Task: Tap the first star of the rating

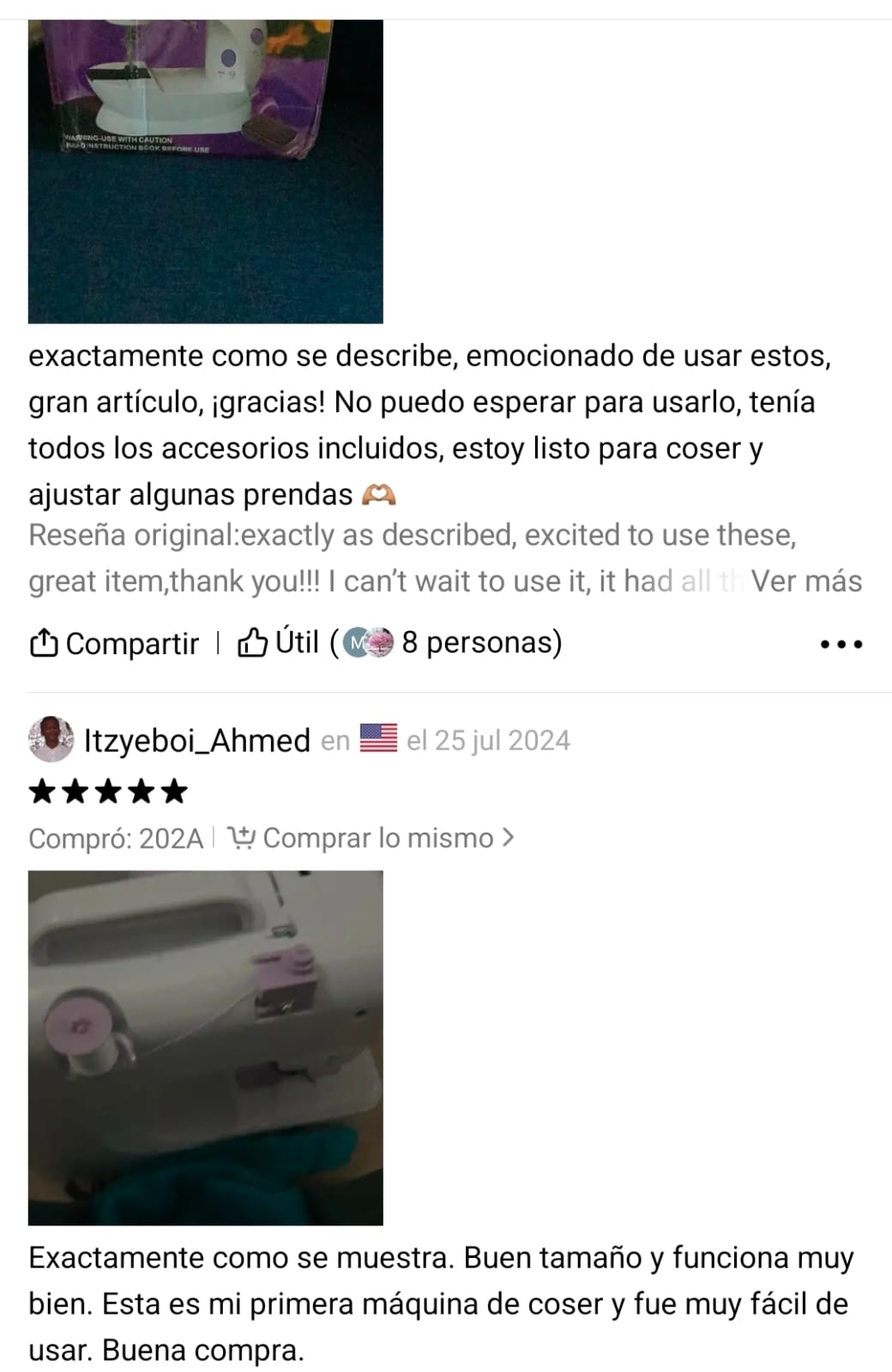Action: (x=43, y=791)
